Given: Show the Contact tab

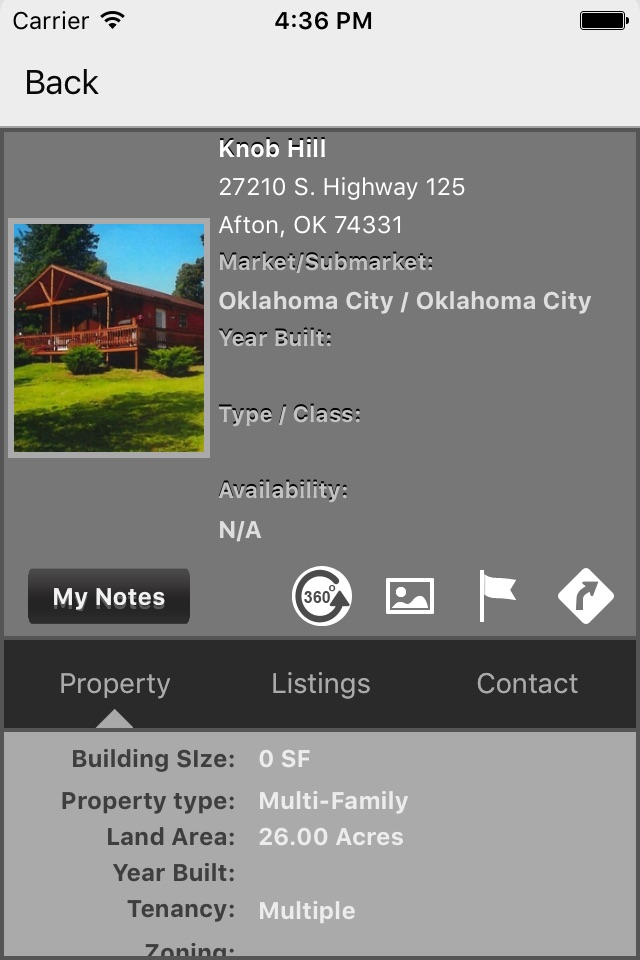Looking at the screenshot, I should 527,684.
